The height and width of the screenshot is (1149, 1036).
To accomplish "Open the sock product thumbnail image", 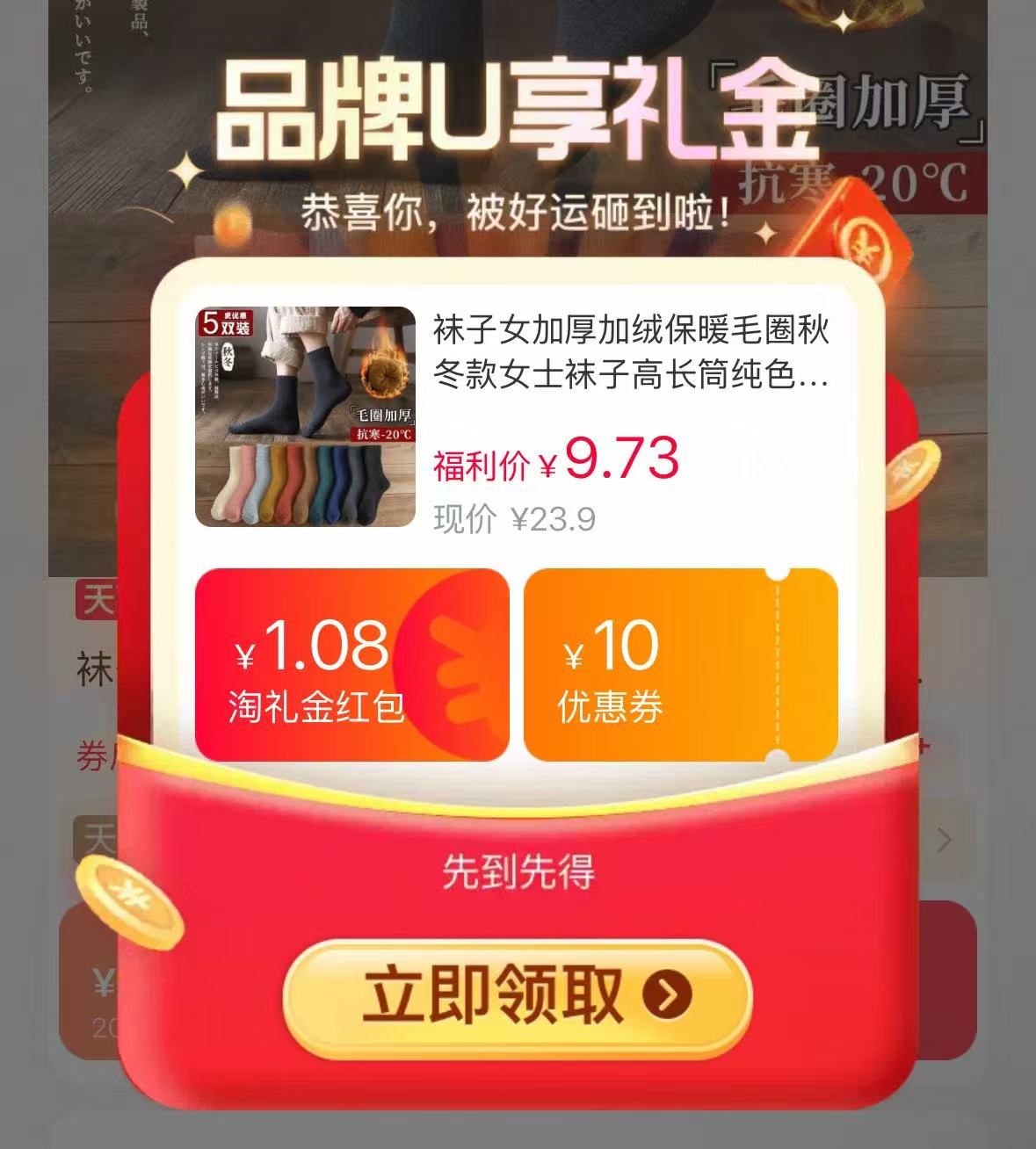I will 307,415.
